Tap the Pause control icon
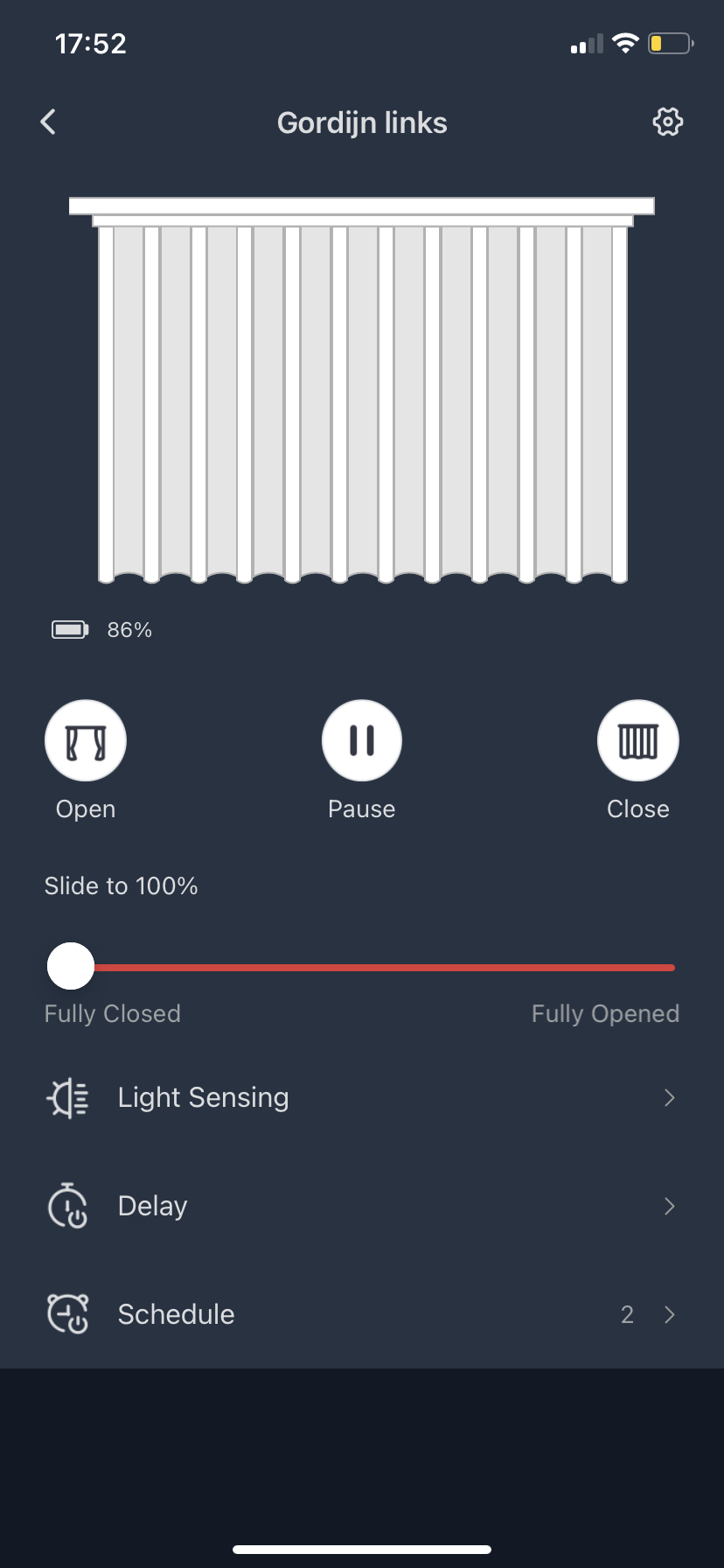 pyautogui.click(x=361, y=739)
